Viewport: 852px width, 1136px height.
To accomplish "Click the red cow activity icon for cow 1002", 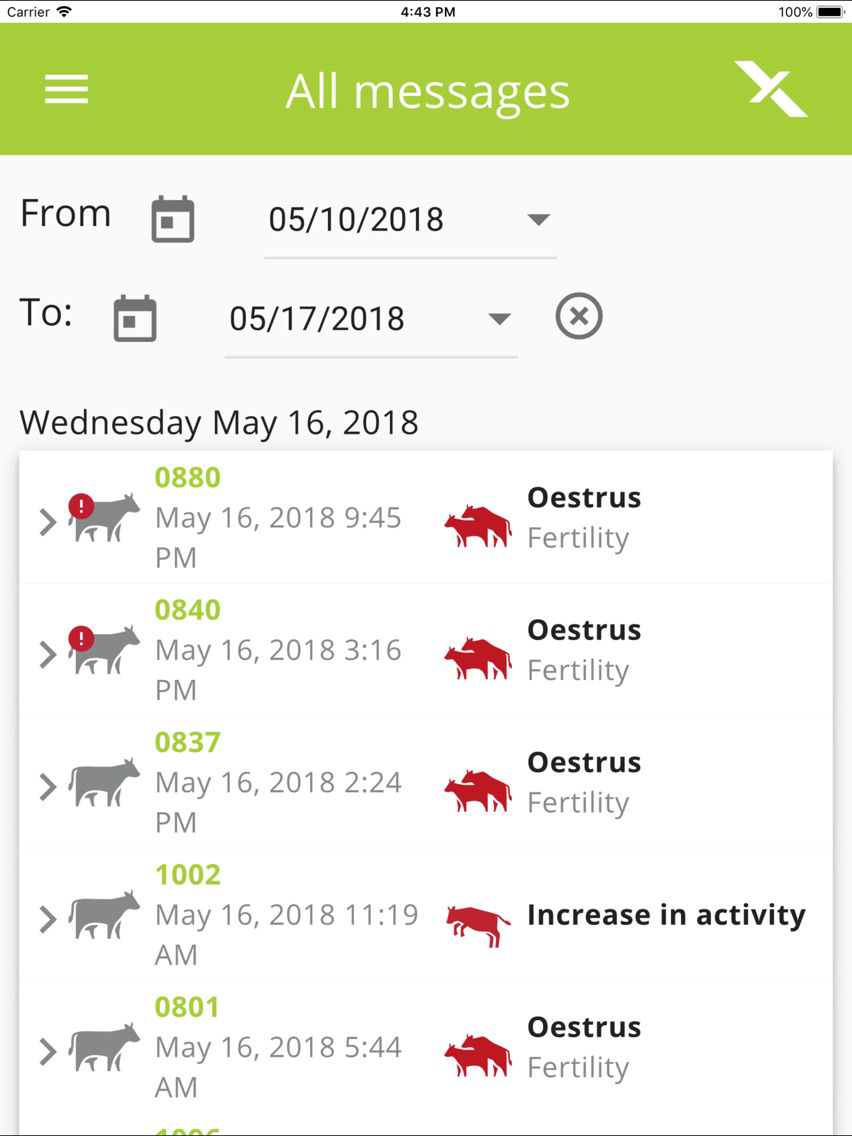I will click(x=477, y=920).
